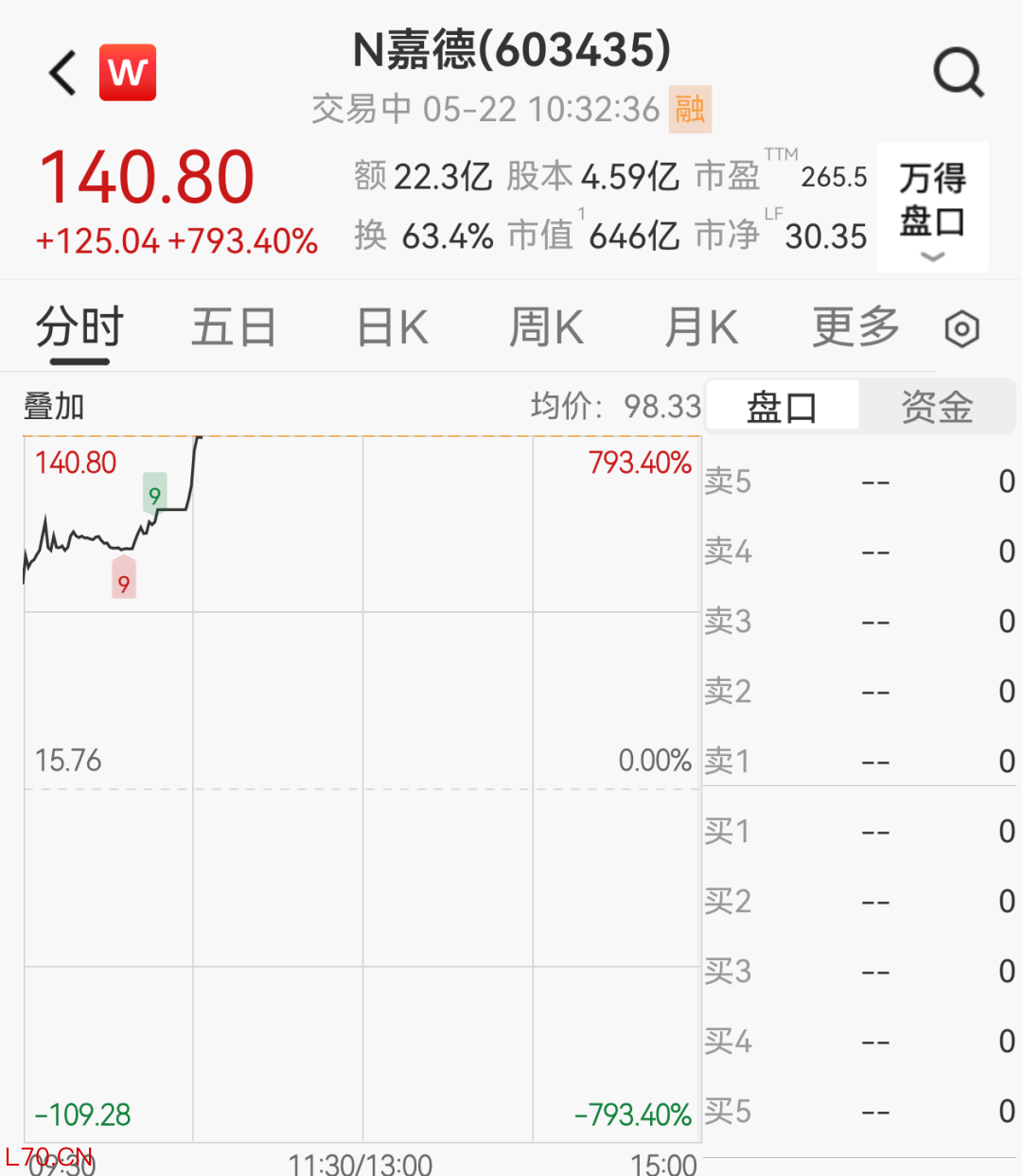Open chart settings hexagon icon
This screenshot has height=1176, width=1022.
tap(962, 329)
